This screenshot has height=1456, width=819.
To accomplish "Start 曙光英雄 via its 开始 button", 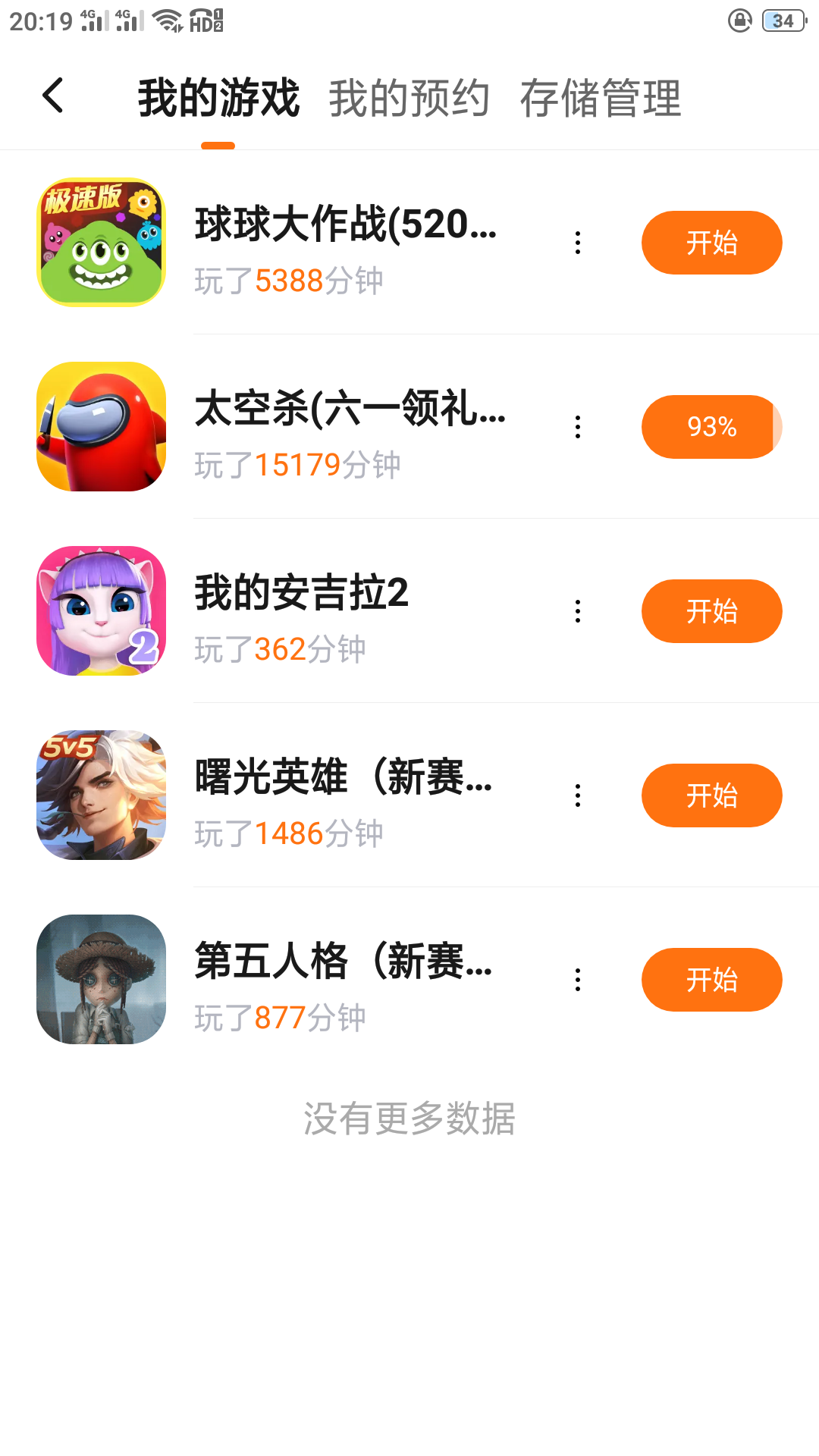I will [711, 795].
